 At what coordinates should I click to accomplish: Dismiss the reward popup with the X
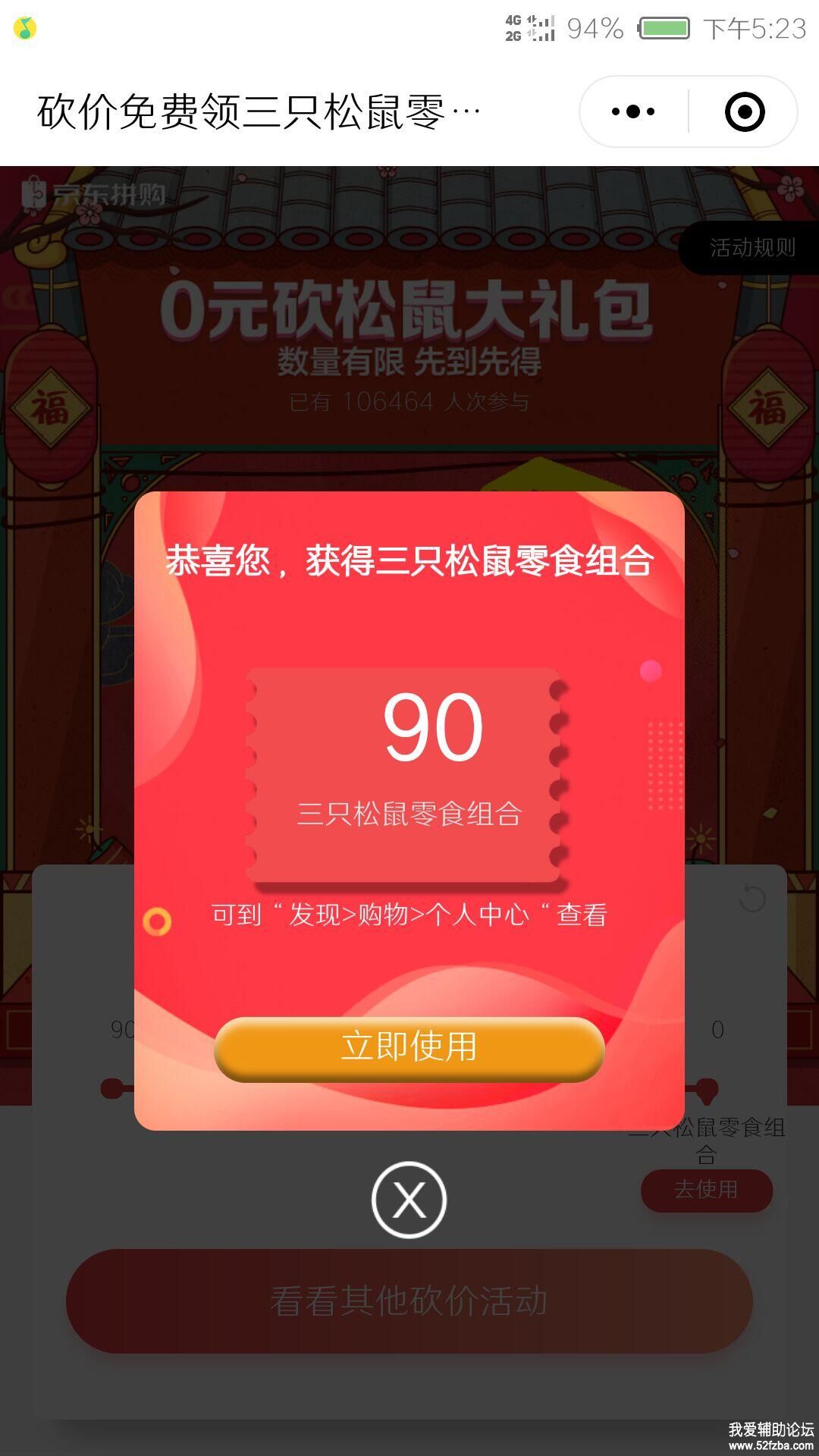(x=409, y=1200)
